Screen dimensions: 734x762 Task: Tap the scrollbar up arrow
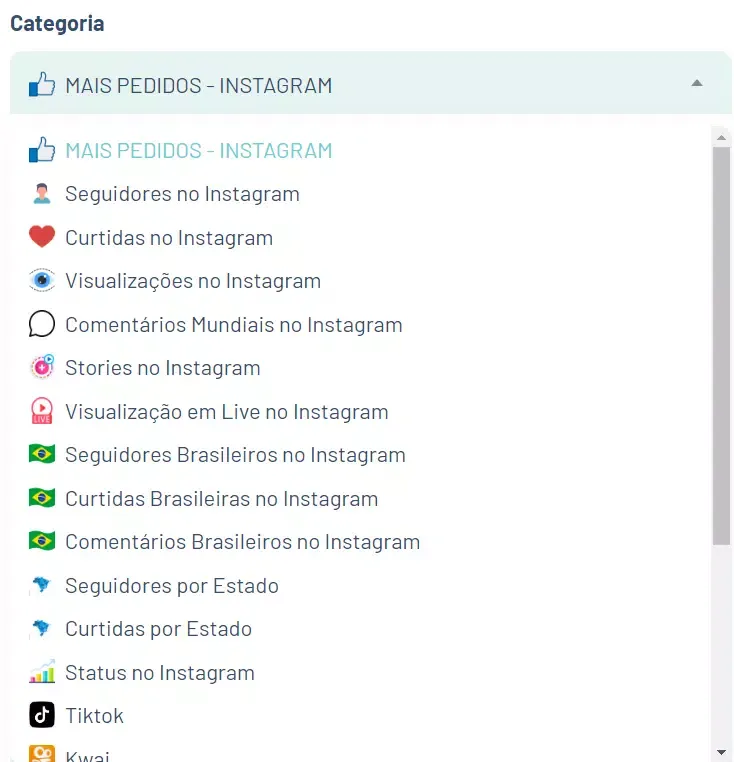[721, 136]
